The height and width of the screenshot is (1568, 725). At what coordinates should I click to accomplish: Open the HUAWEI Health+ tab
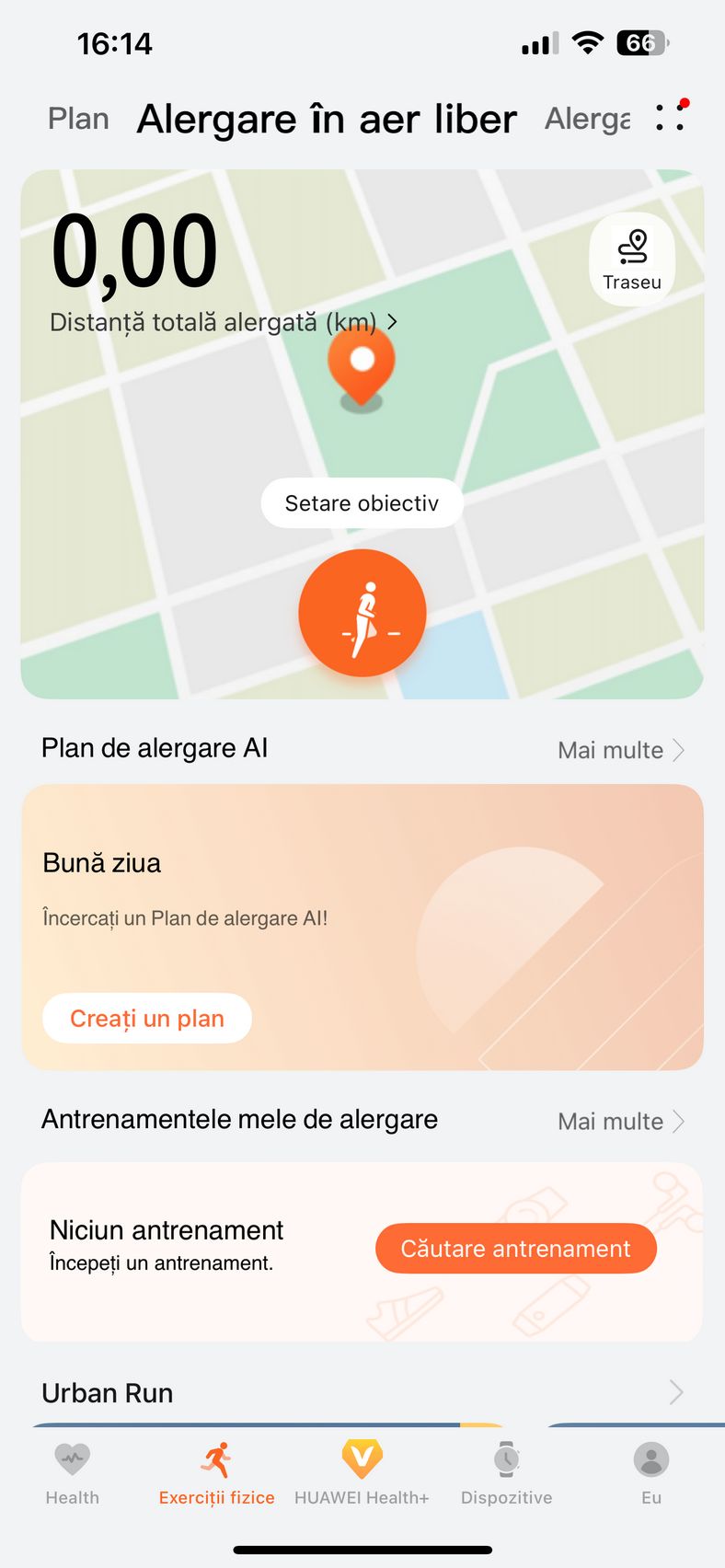point(362,1473)
